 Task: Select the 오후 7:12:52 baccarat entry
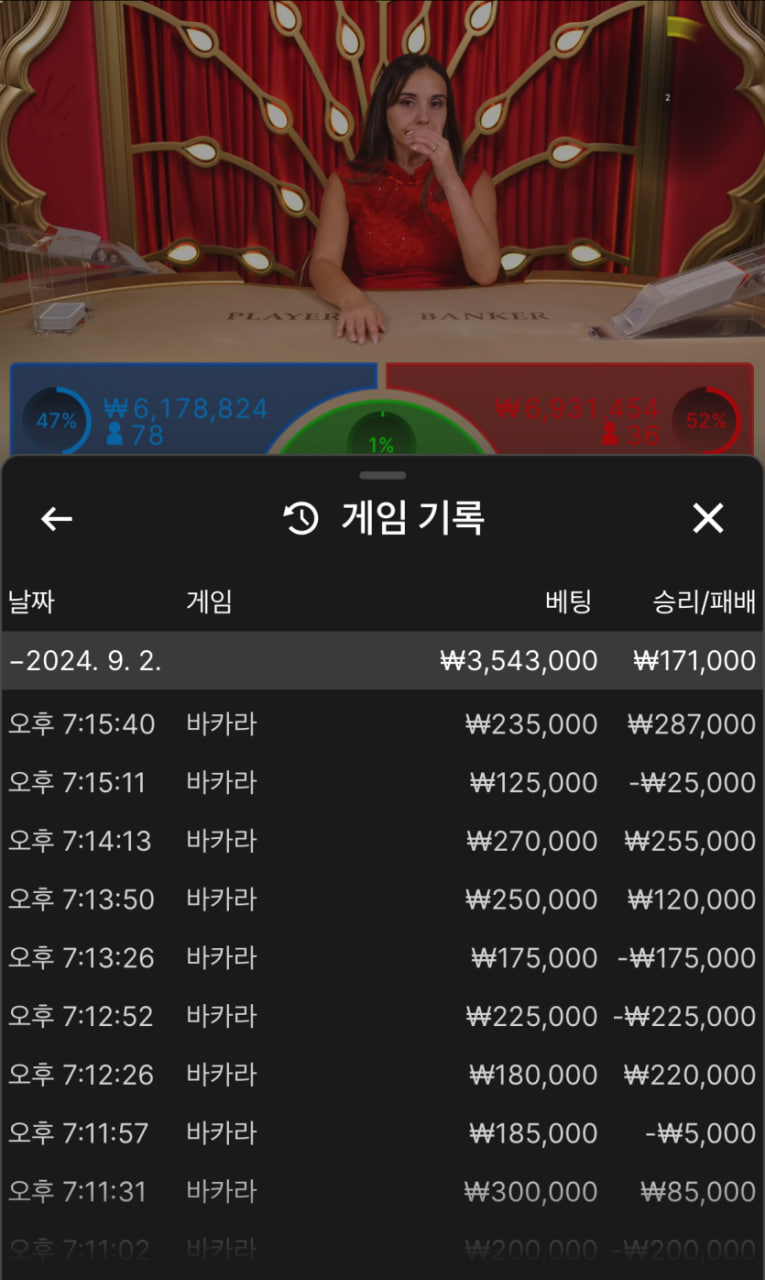point(382,1016)
